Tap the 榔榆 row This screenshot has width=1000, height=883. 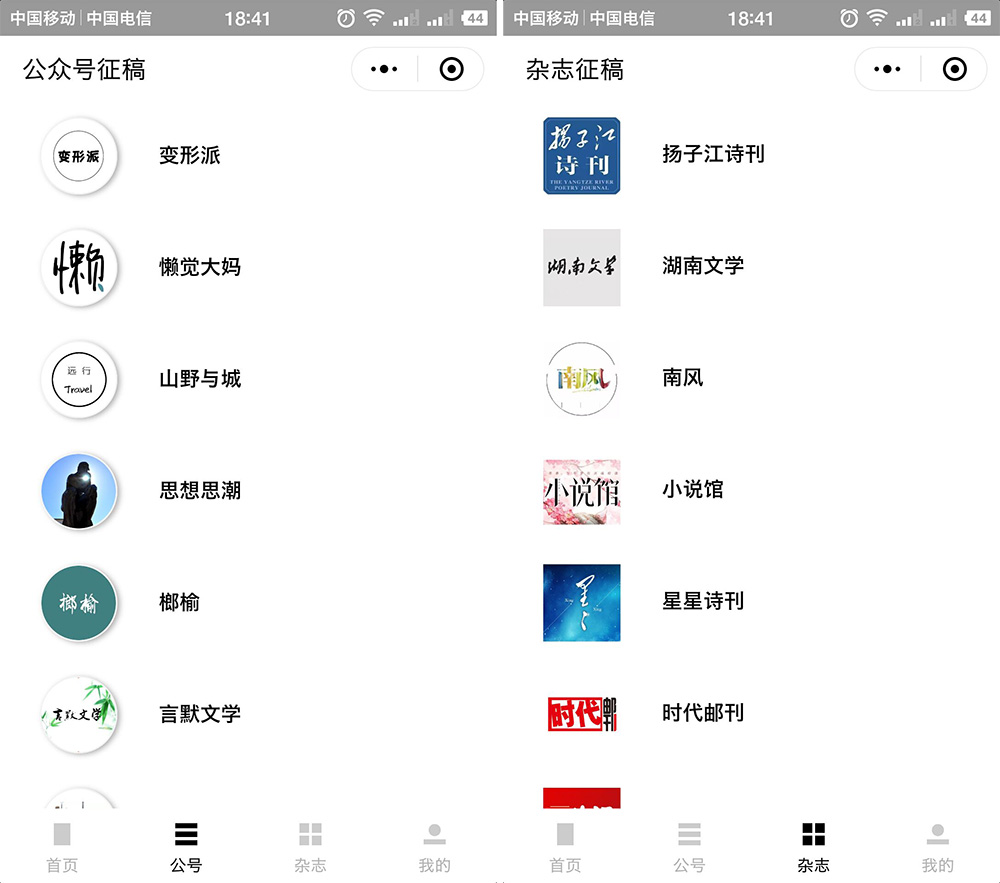click(179, 602)
